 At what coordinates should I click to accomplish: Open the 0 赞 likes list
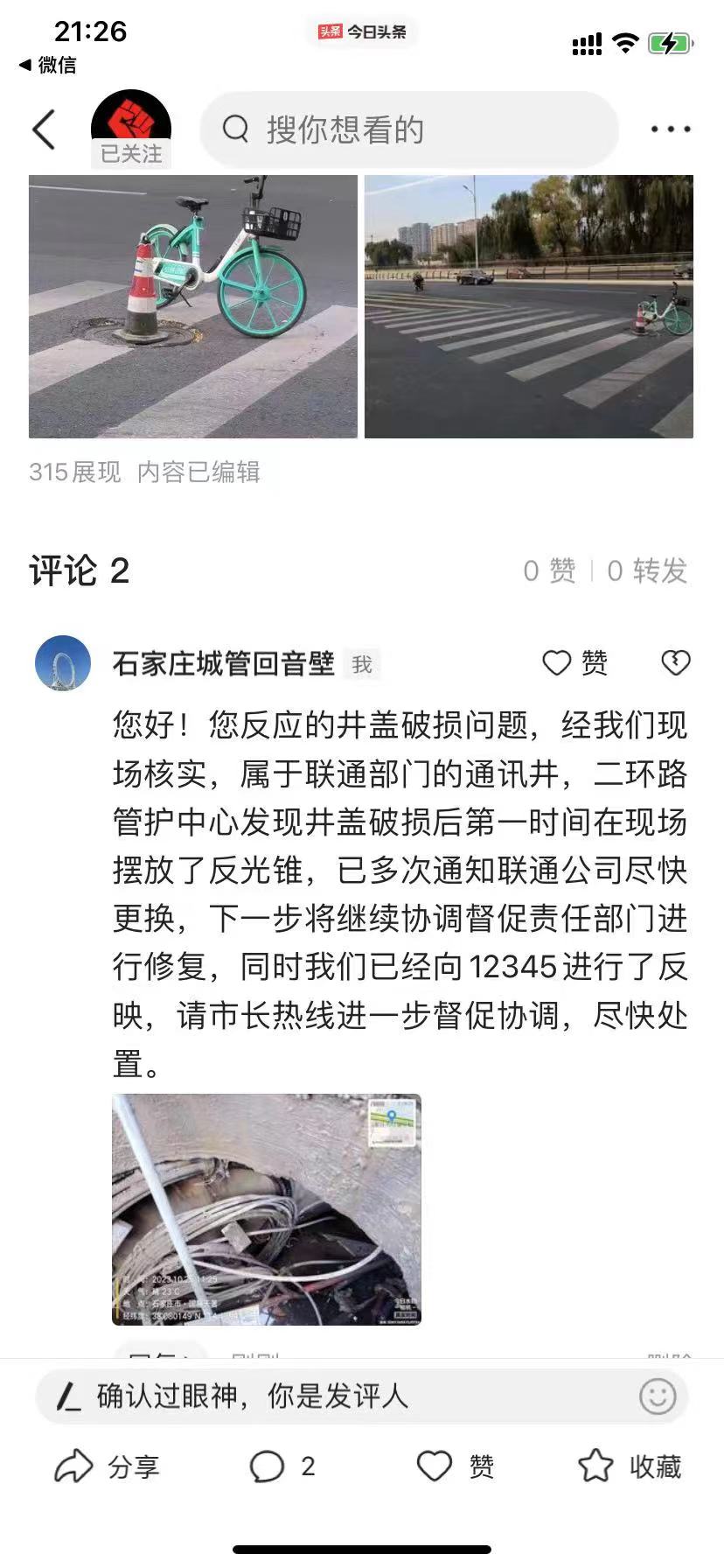549,571
